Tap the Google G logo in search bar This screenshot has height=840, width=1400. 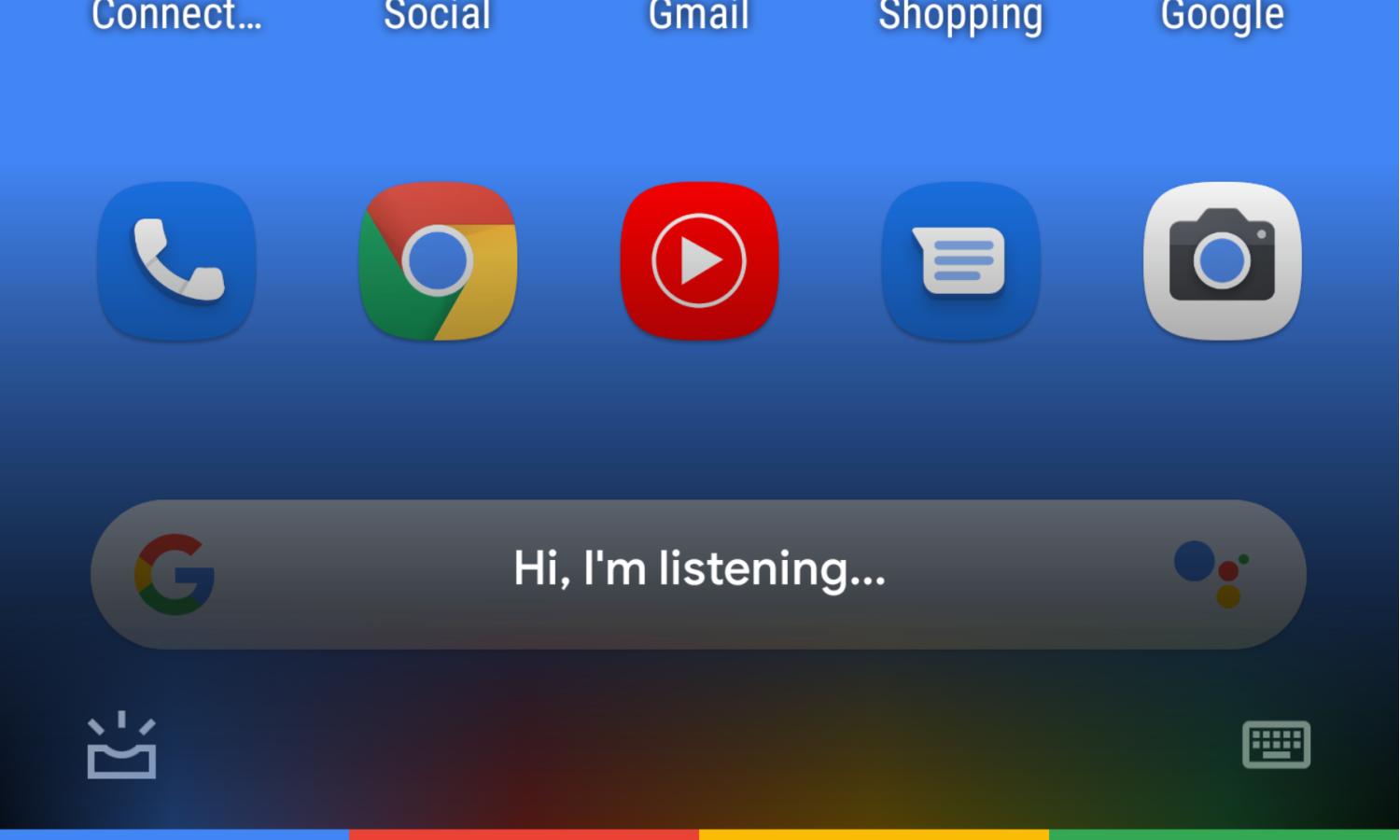(175, 574)
